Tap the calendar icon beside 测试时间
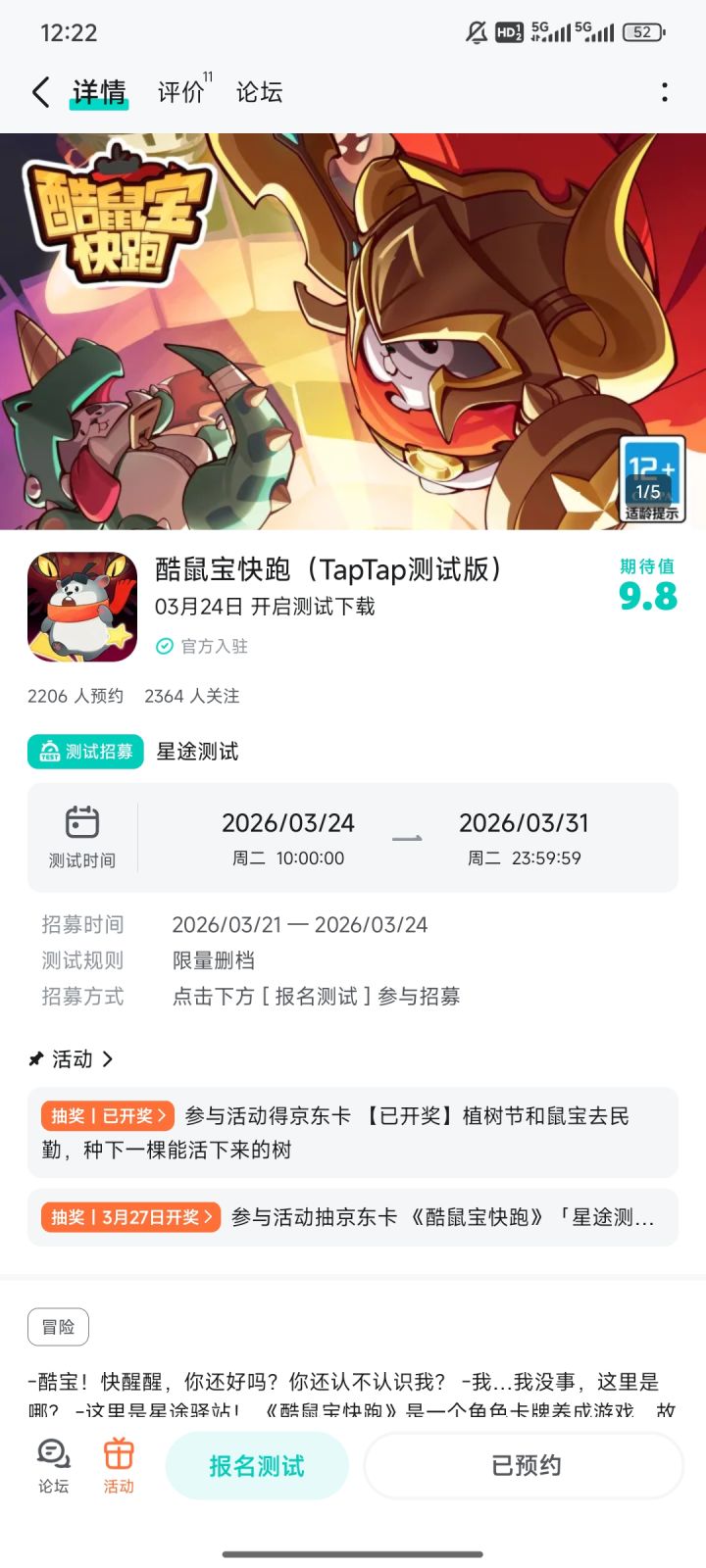The height and width of the screenshot is (1568, 706). point(83,821)
